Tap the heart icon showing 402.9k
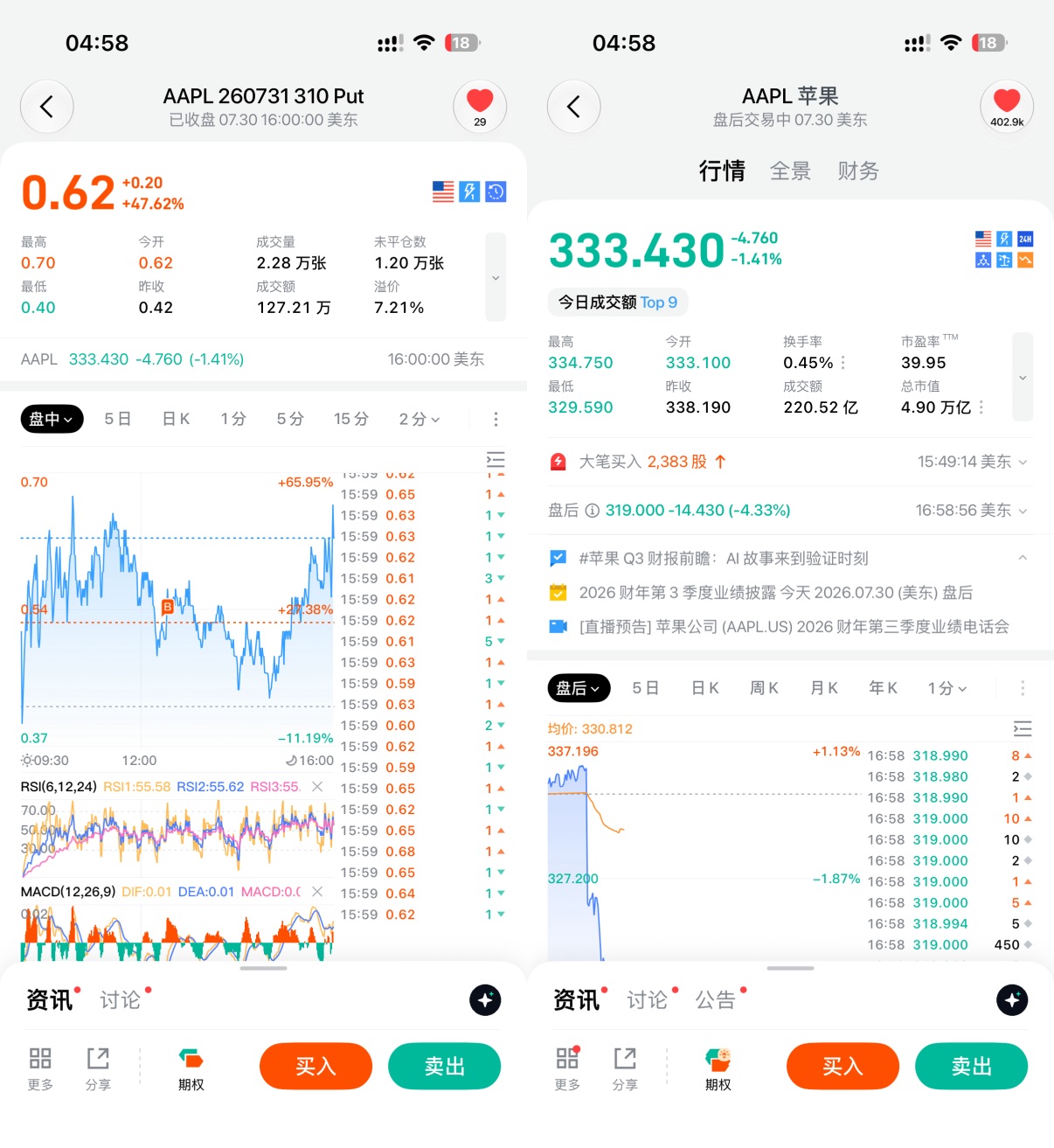This screenshot has height=1148, width=1054. coord(1007,107)
